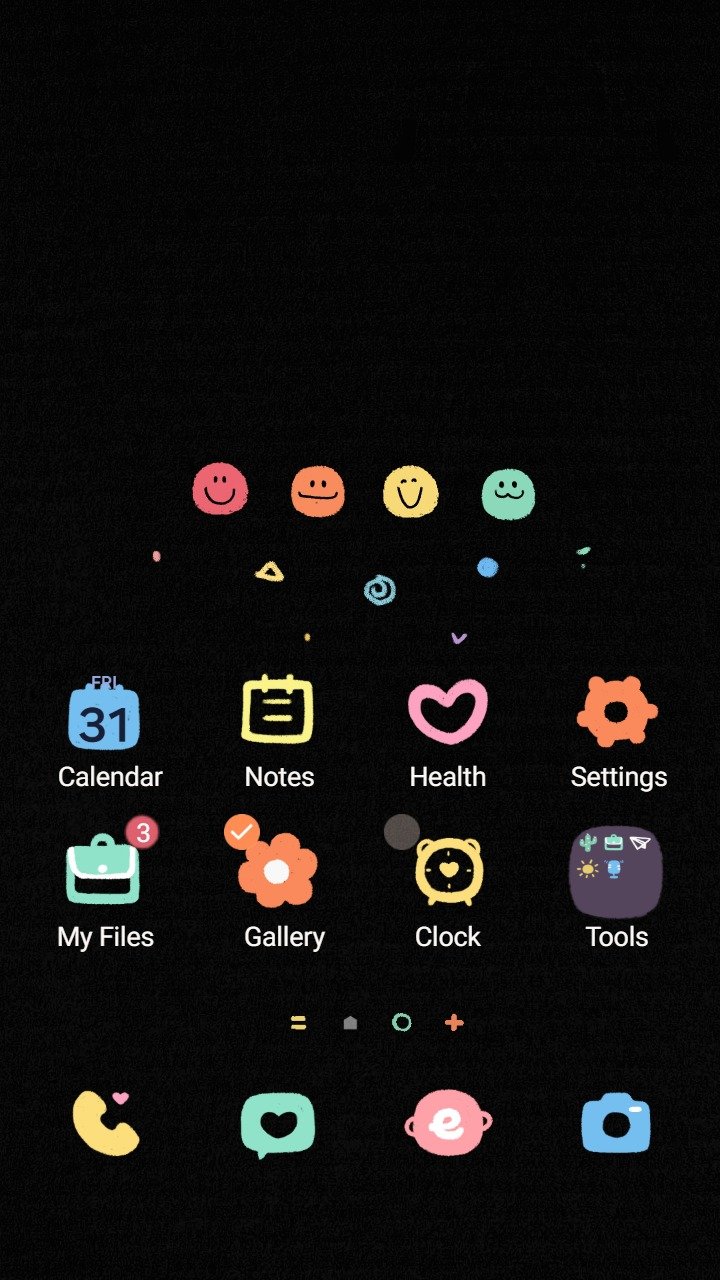720x1280 pixels.
Task: Tap the checkmark badge on Gallery
Action: [241, 832]
